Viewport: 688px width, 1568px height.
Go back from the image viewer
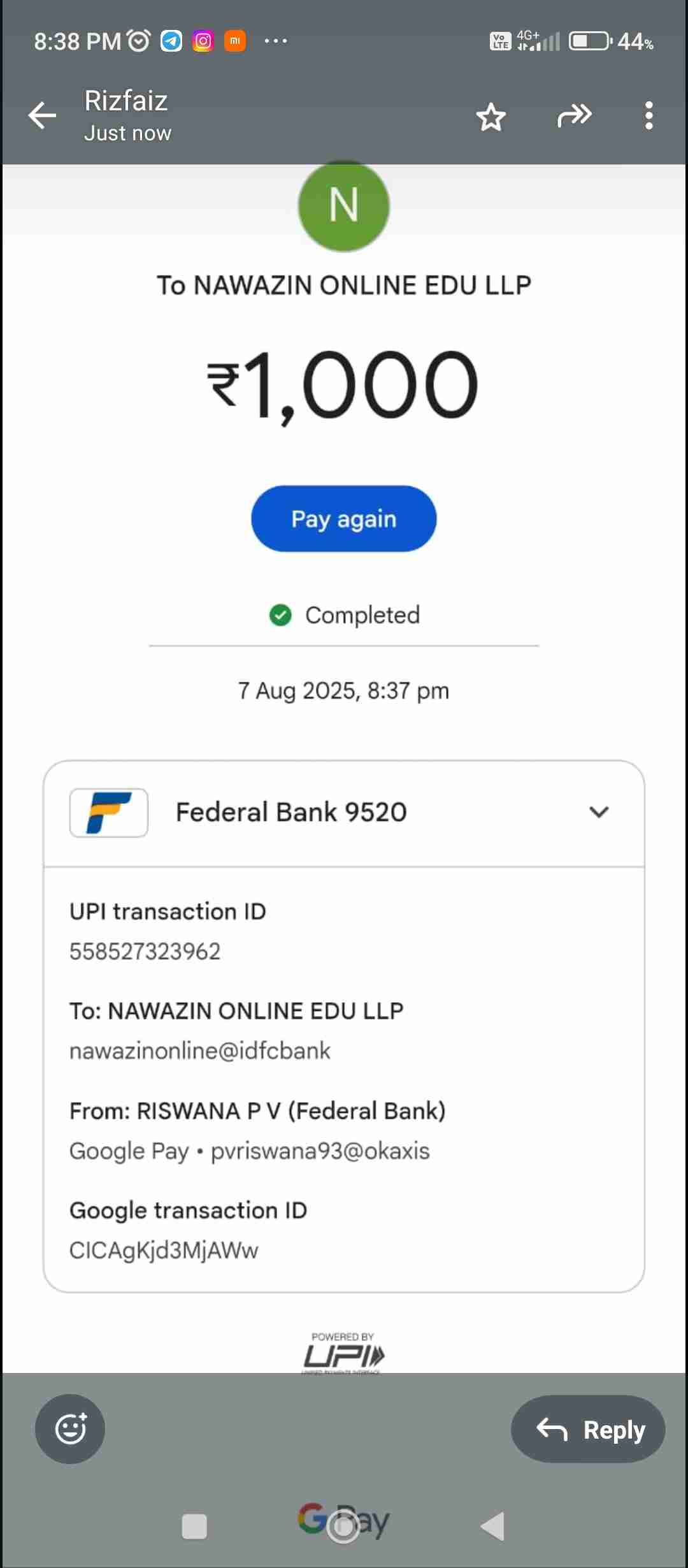pos(43,116)
